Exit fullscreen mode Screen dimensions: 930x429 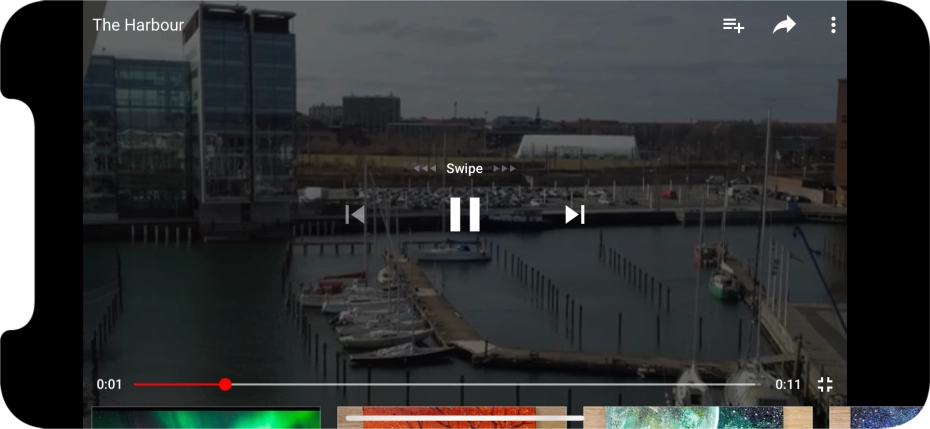825,384
